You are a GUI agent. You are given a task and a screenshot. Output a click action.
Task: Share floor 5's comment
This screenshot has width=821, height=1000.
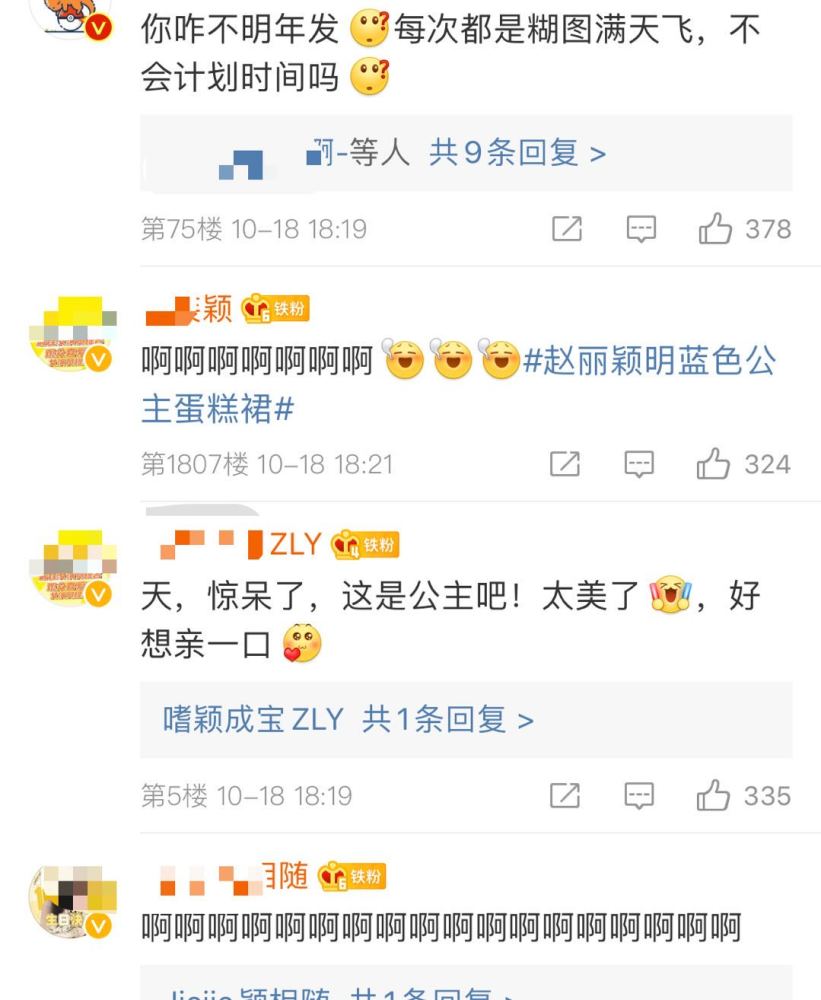(x=567, y=793)
